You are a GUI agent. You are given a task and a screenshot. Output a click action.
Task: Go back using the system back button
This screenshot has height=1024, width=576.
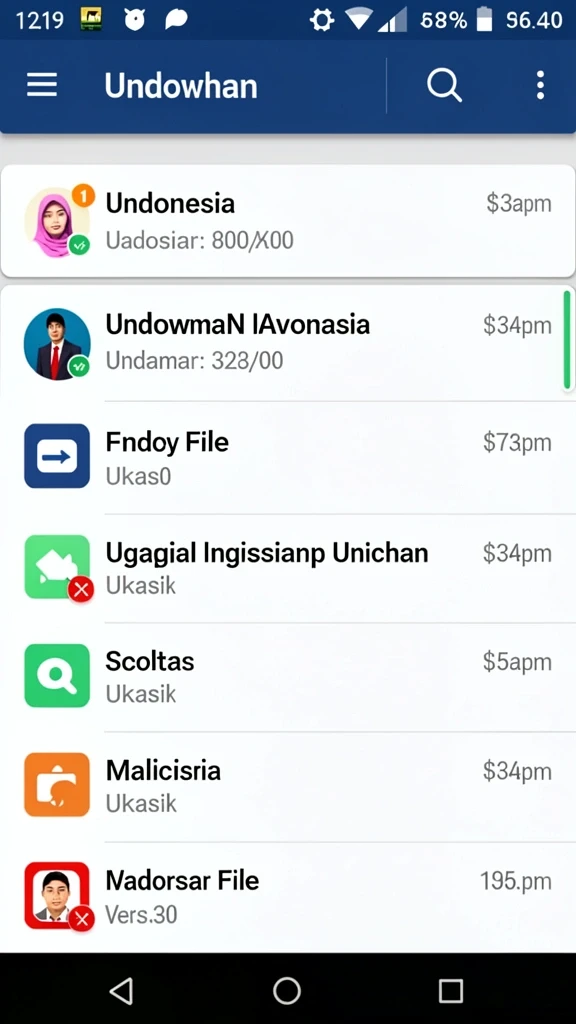[x=121, y=990]
